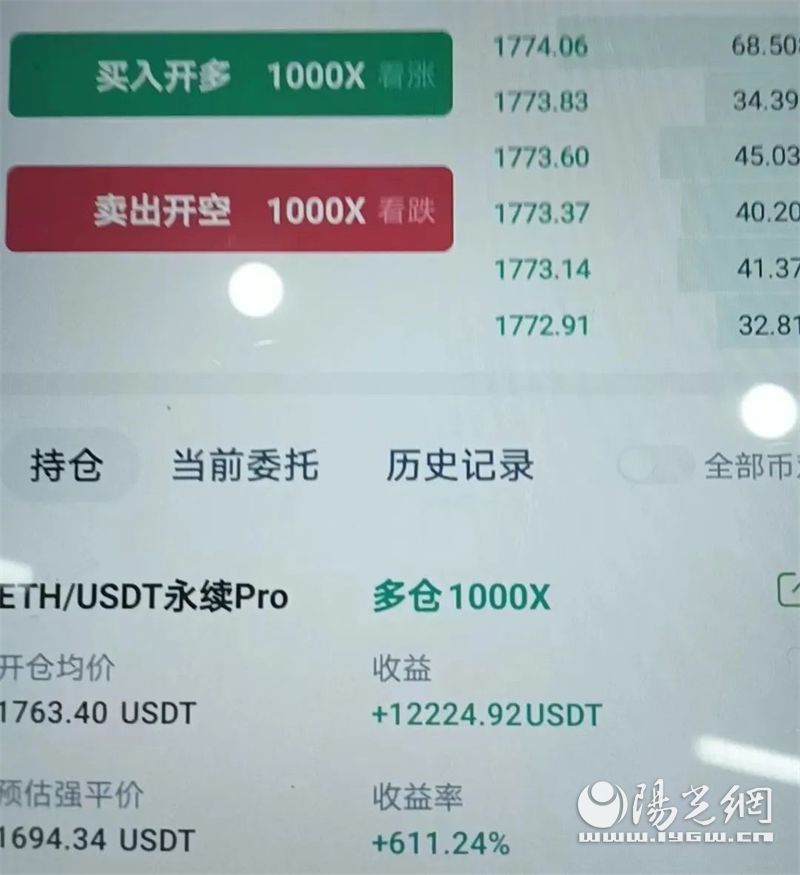
Task: Select the 1772.91 price in the order book
Action: tap(541, 325)
